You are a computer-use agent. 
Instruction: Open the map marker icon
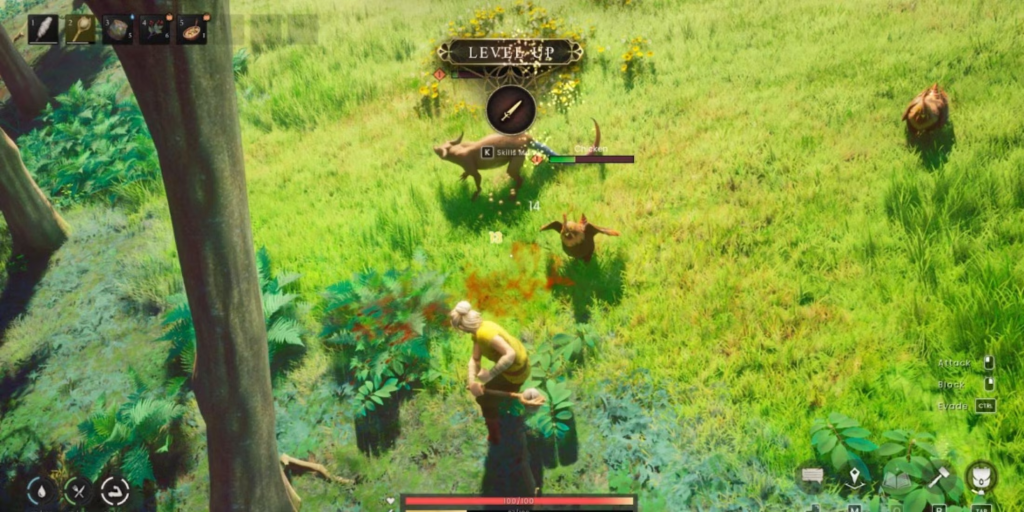[x=854, y=477]
